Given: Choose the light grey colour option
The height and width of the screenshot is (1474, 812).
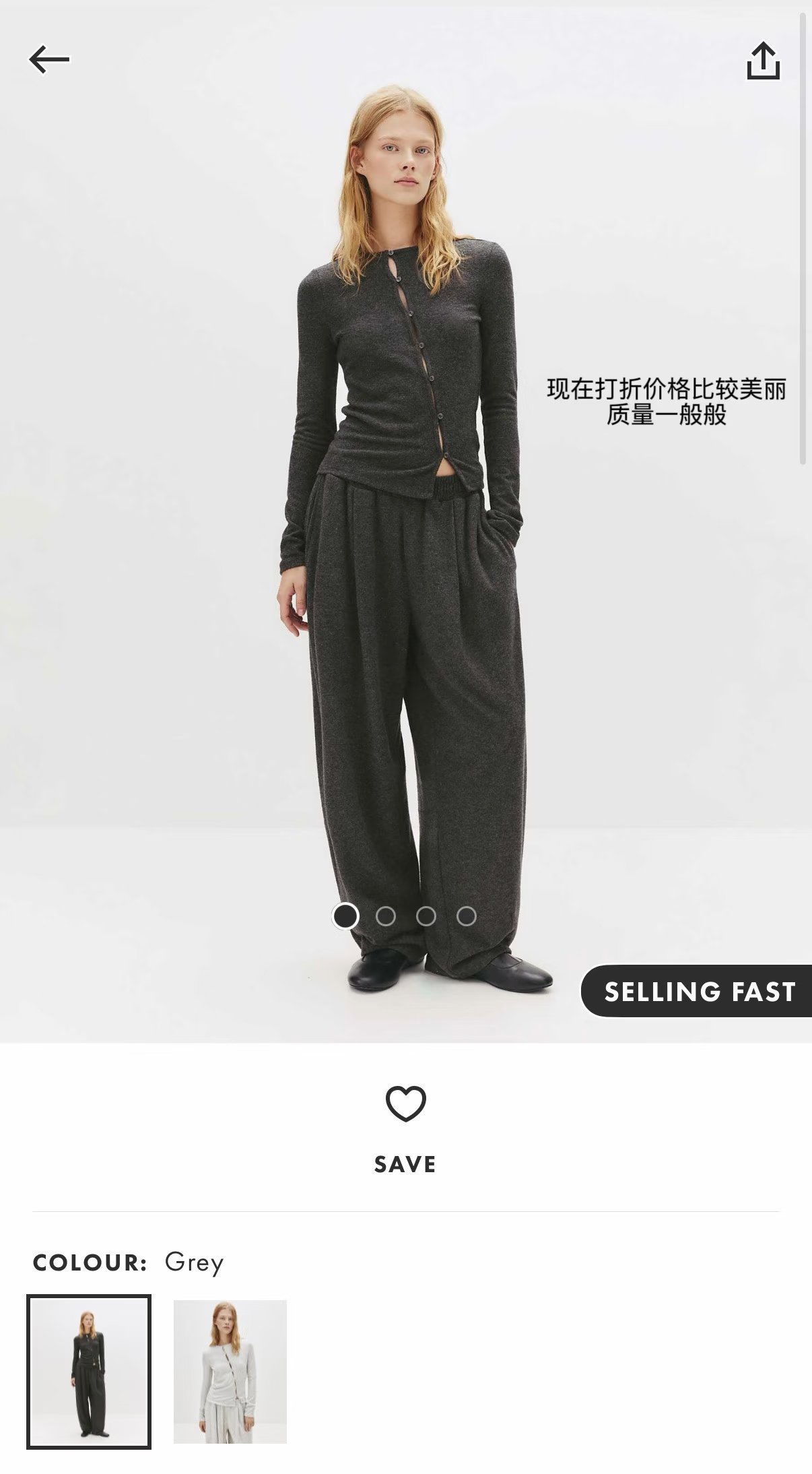Looking at the screenshot, I should (230, 1372).
